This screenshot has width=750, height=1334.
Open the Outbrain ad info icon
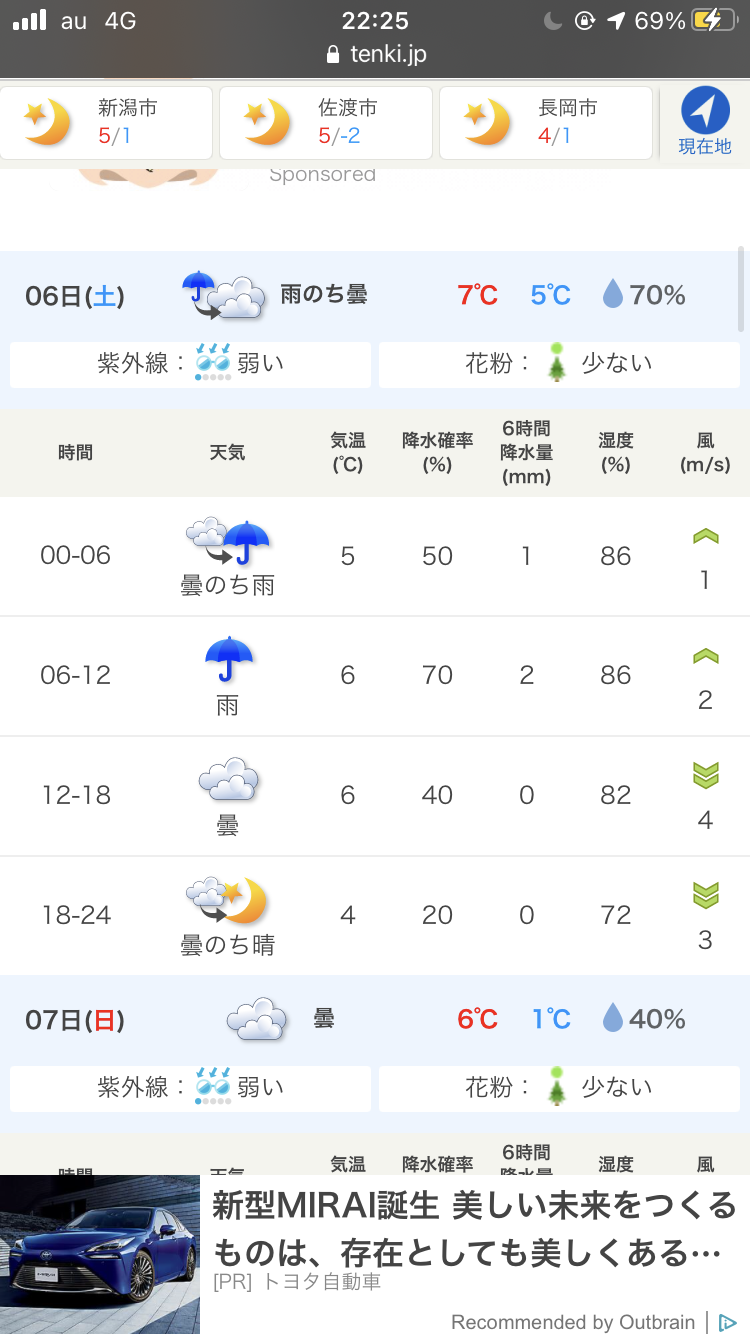(728, 1322)
